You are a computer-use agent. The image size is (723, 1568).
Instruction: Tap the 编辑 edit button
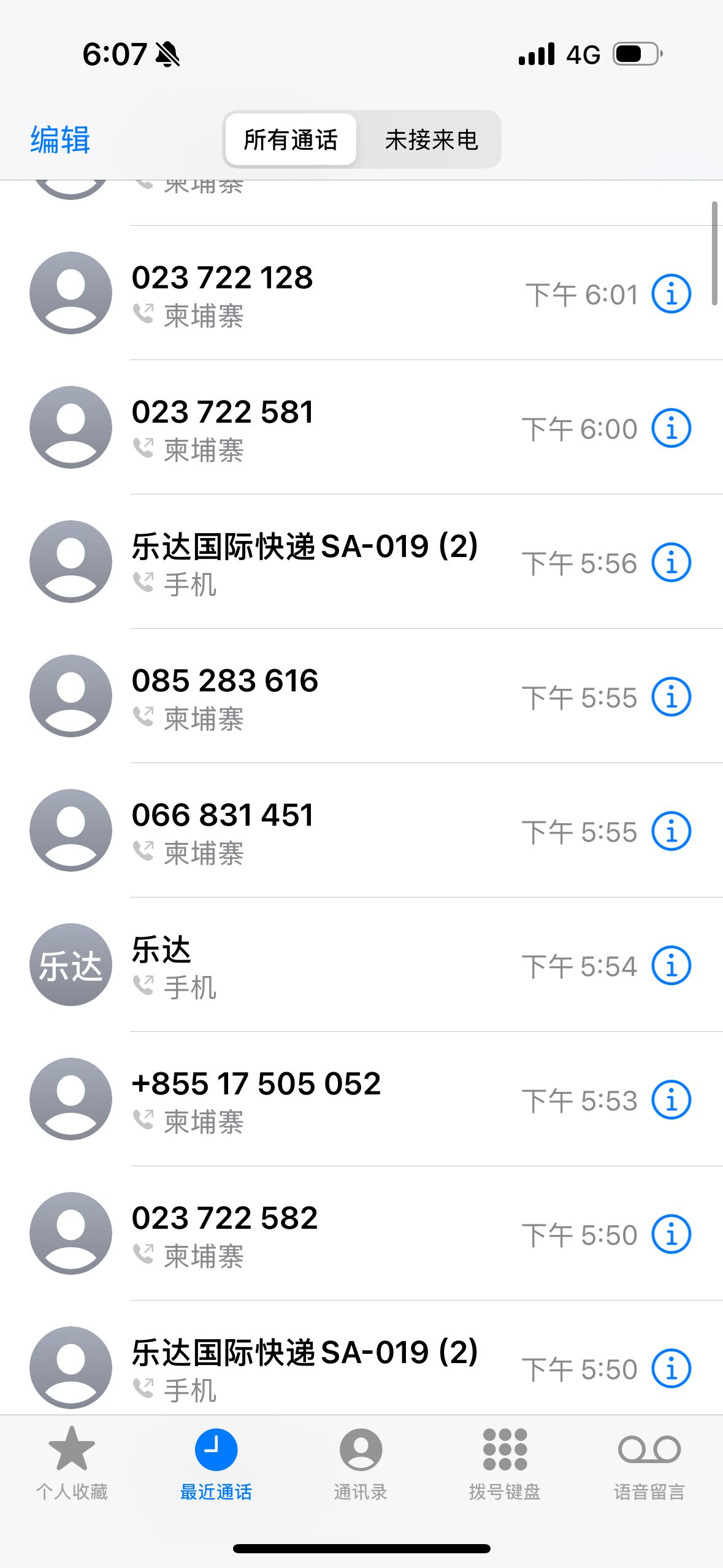coord(60,140)
